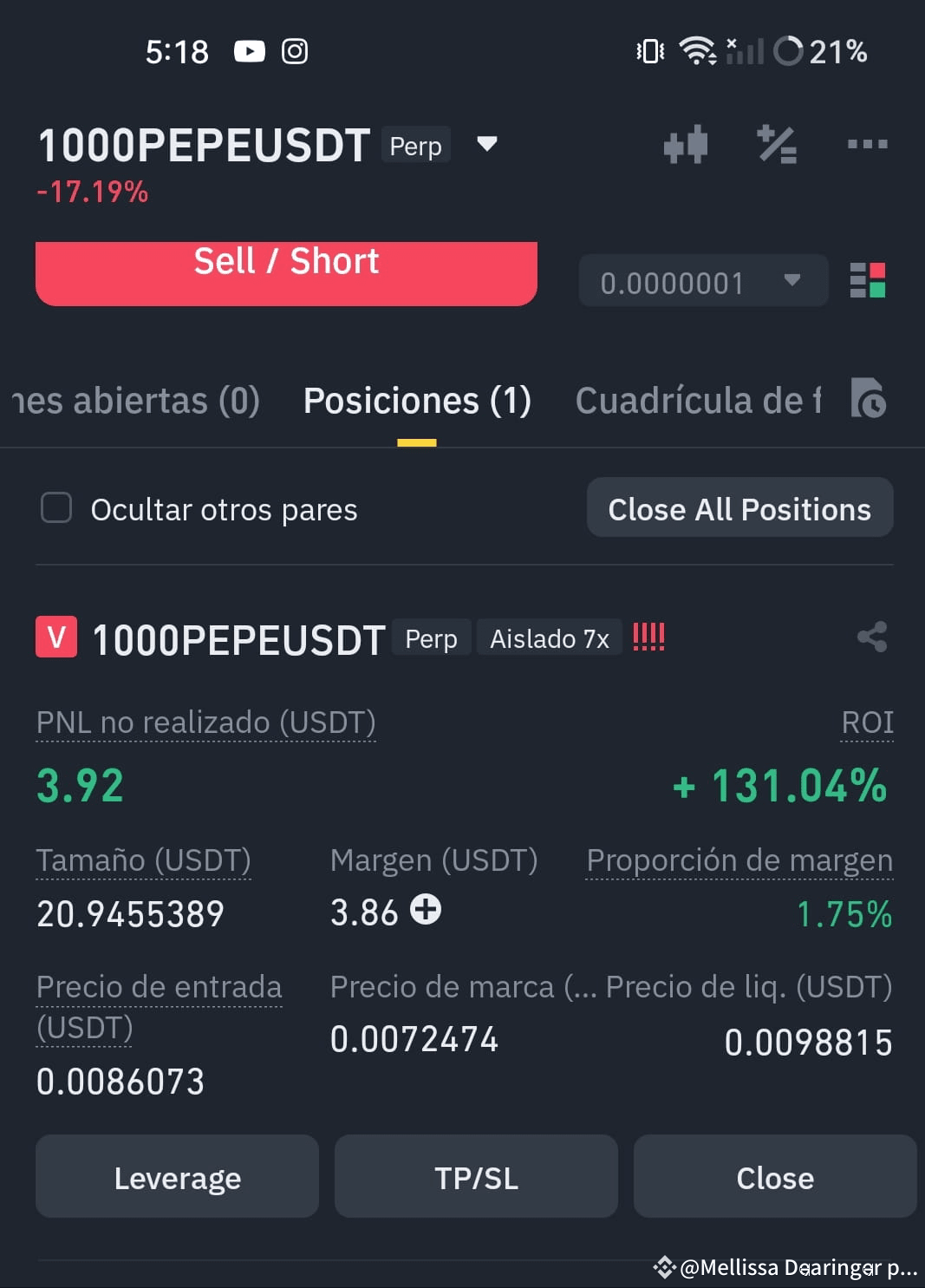This screenshot has width=925, height=1288.
Task: Open the candlestick chart view
Action: 686,145
